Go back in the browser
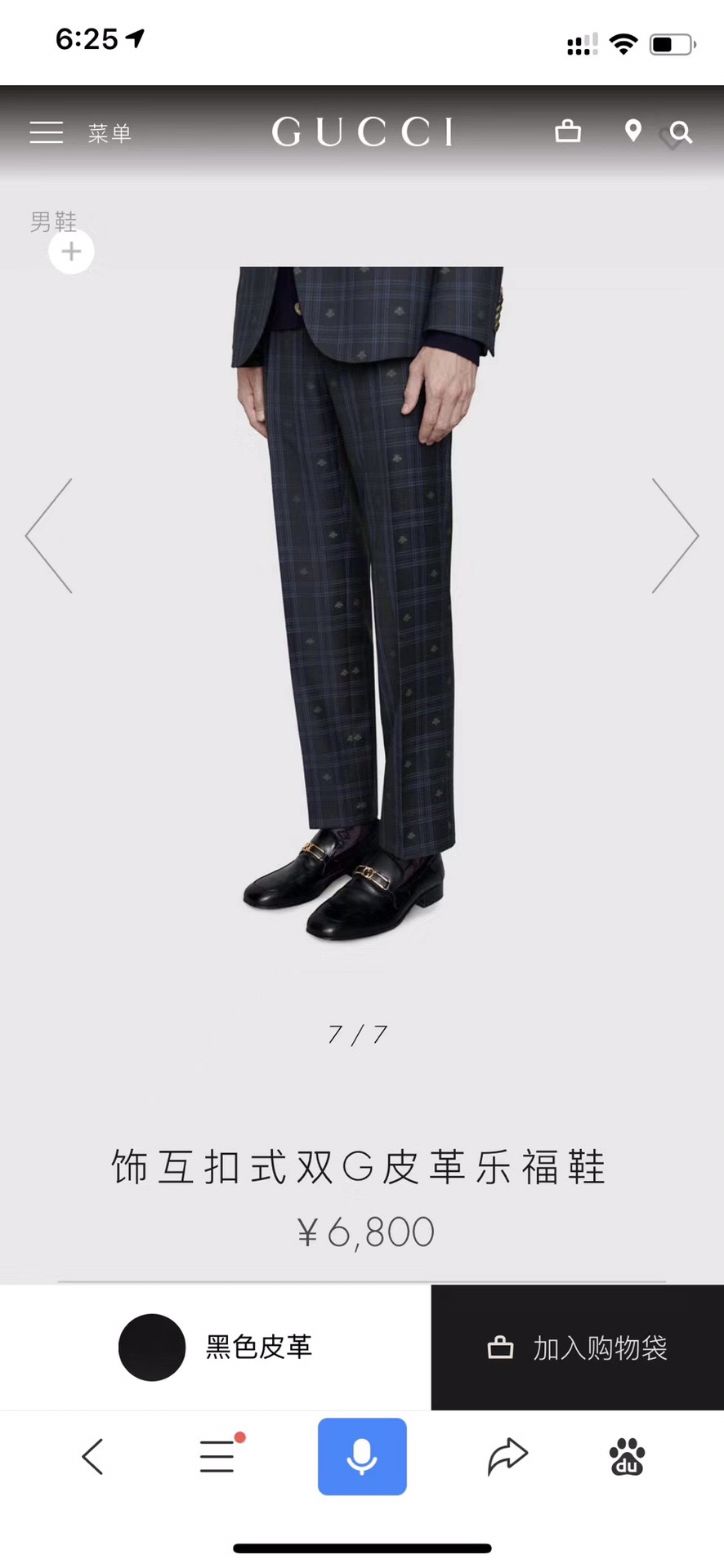The width and height of the screenshot is (724, 1568). [x=92, y=1457]
